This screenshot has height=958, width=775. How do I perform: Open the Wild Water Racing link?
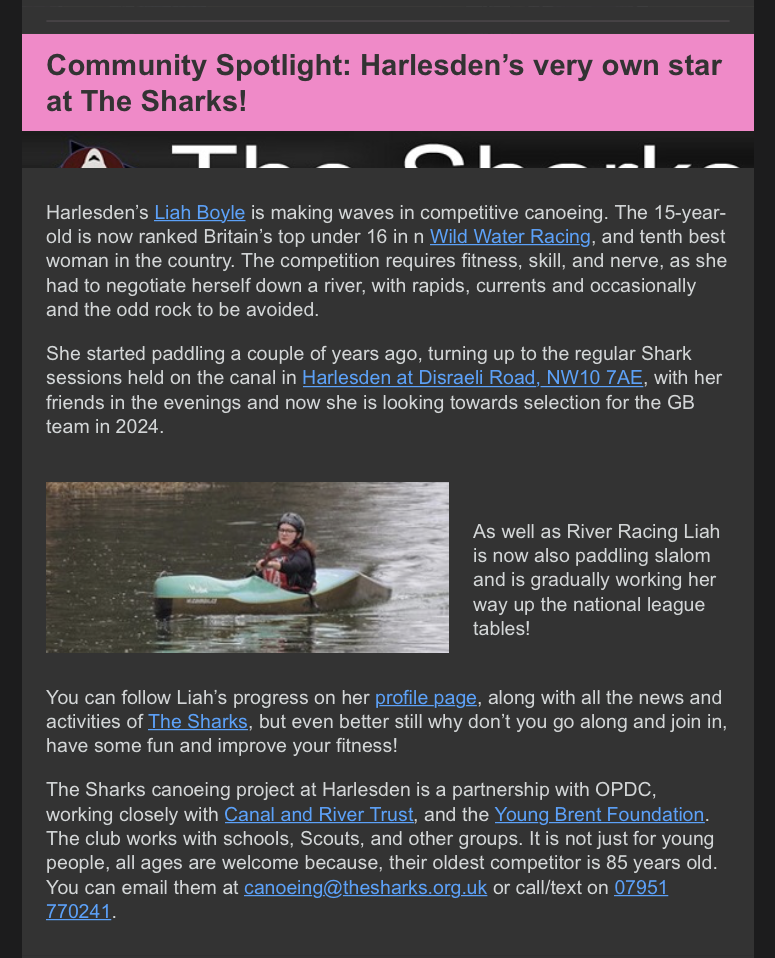click(511, 237)
